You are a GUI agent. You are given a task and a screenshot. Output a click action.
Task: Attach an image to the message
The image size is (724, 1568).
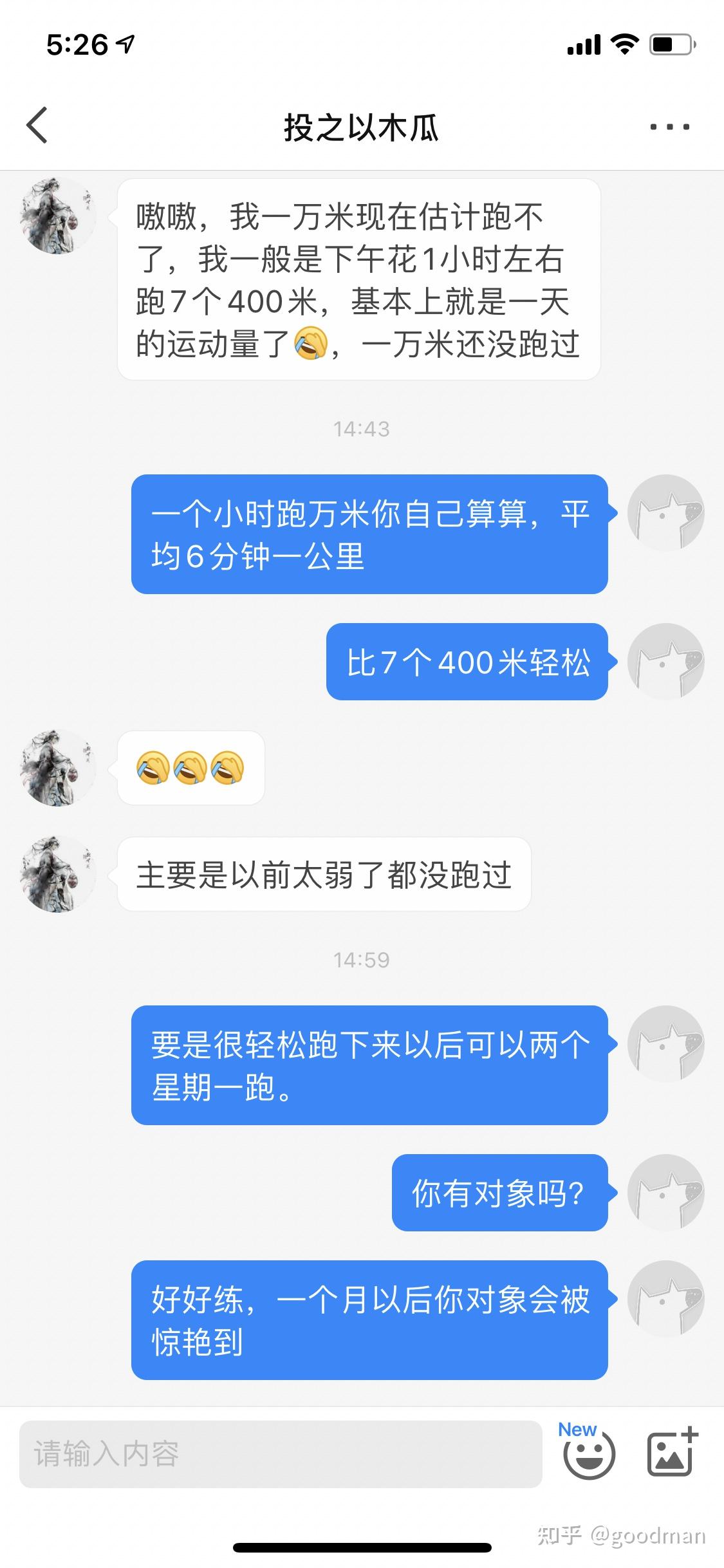point(671,1453)
